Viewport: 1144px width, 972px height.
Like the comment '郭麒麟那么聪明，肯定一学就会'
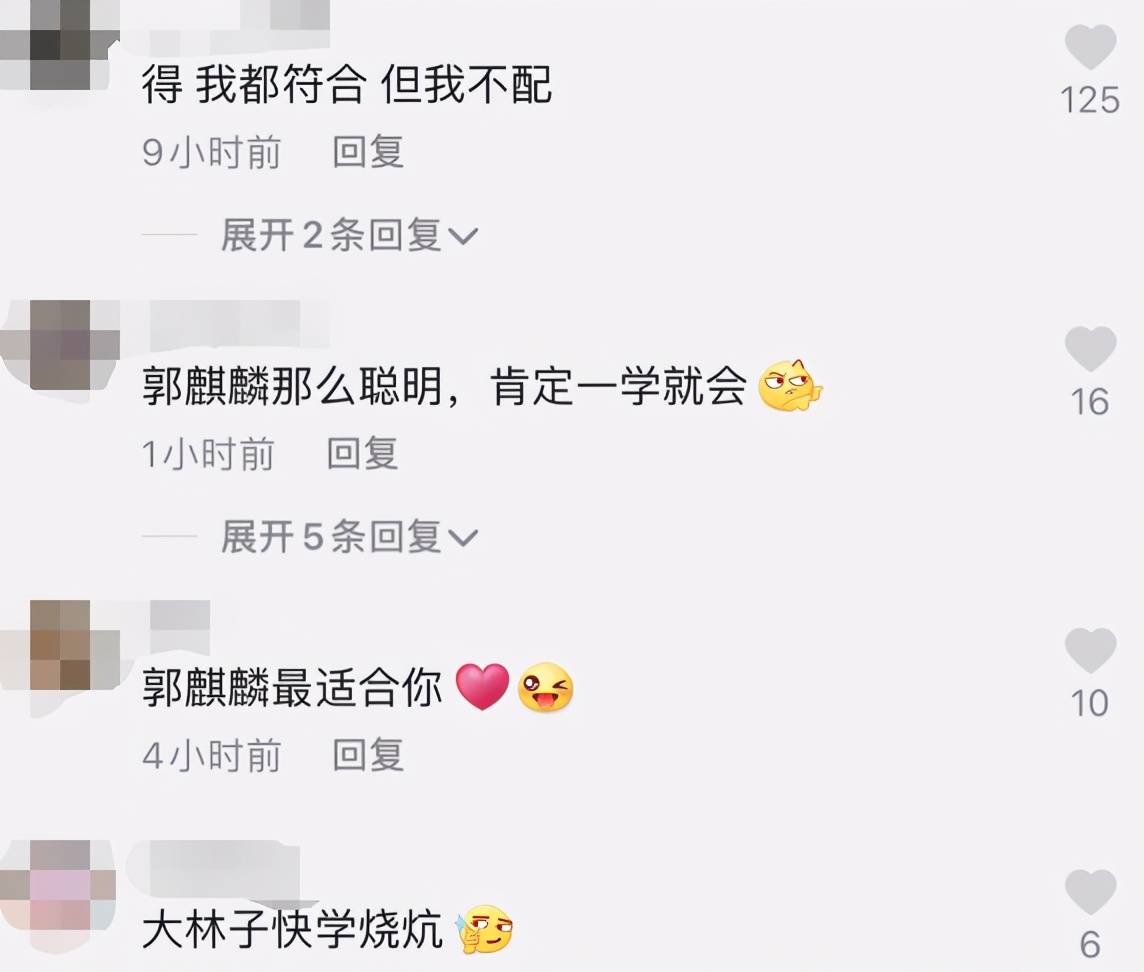1089,350
